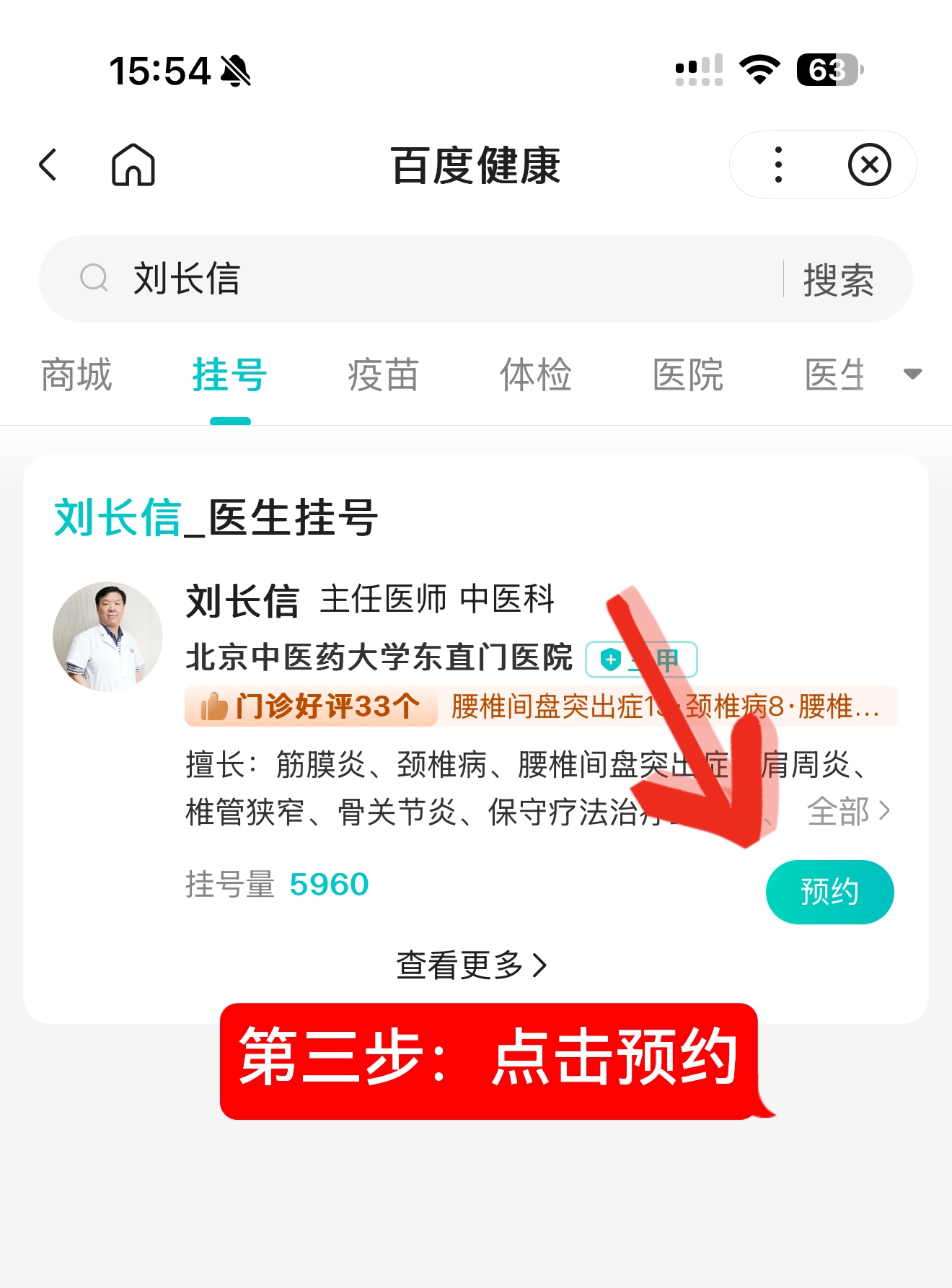Close the mini program
952x1288 pixels.
(869, 165)
